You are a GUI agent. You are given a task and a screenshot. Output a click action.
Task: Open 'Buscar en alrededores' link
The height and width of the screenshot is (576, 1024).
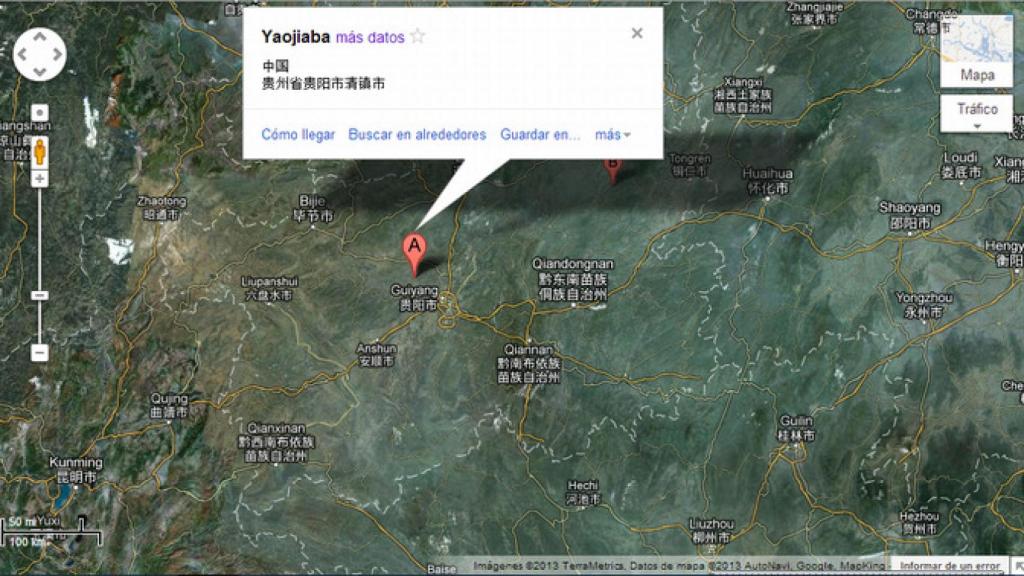[417, 134]
